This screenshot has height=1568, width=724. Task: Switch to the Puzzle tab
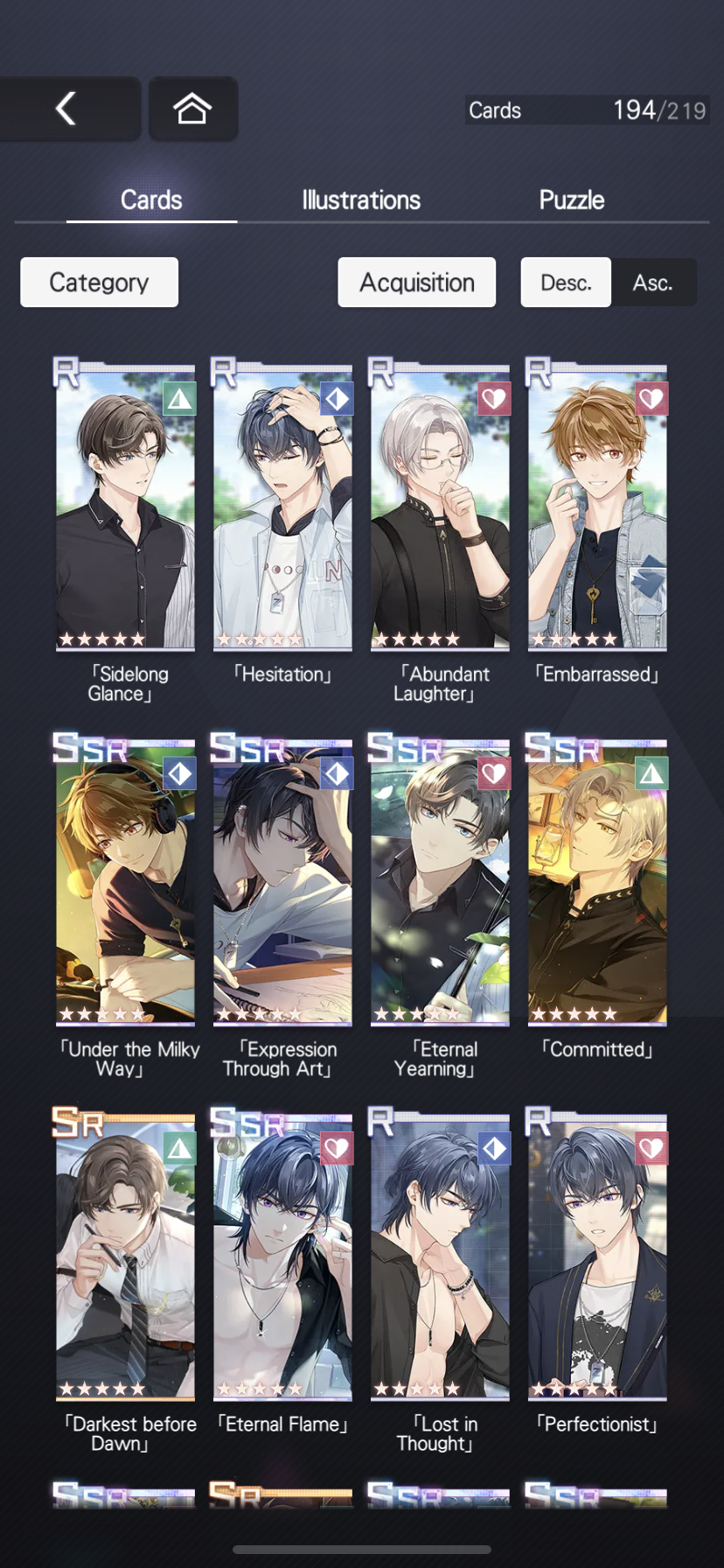[x=572, y=200]
